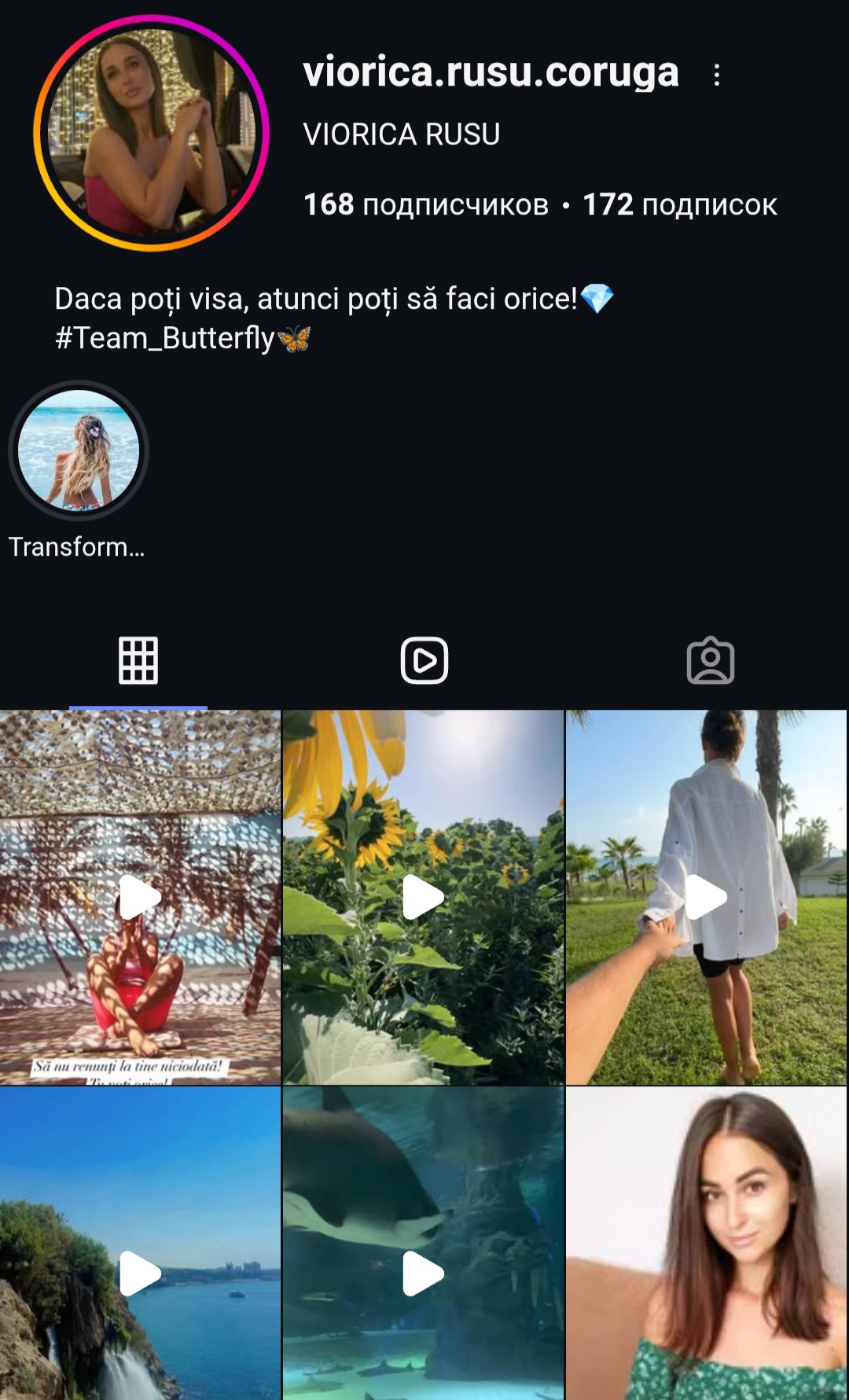Viewport: 849px width, 1400px height.
Task: Open the Transform... story highlight
Action: pyautogui.click(x=79, y=451)
